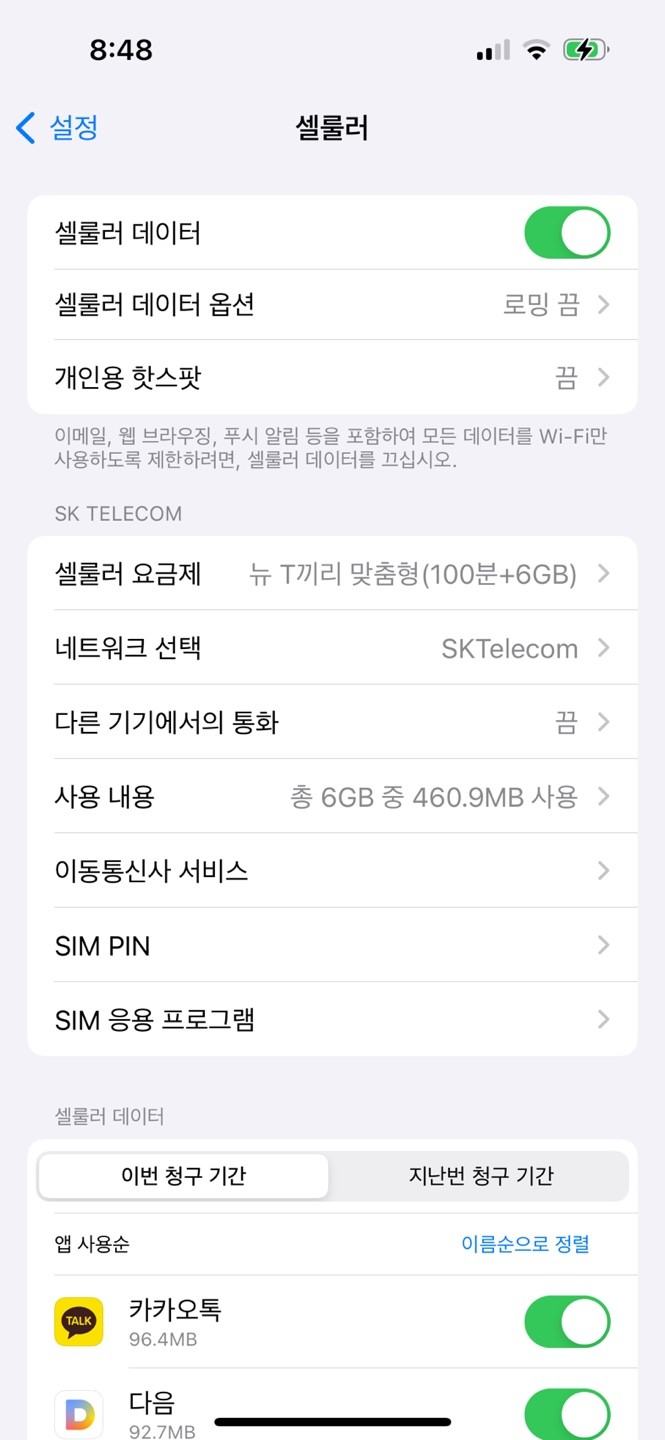
Task: Open SIM 응용 프로그램
Action: (332, 1020)
